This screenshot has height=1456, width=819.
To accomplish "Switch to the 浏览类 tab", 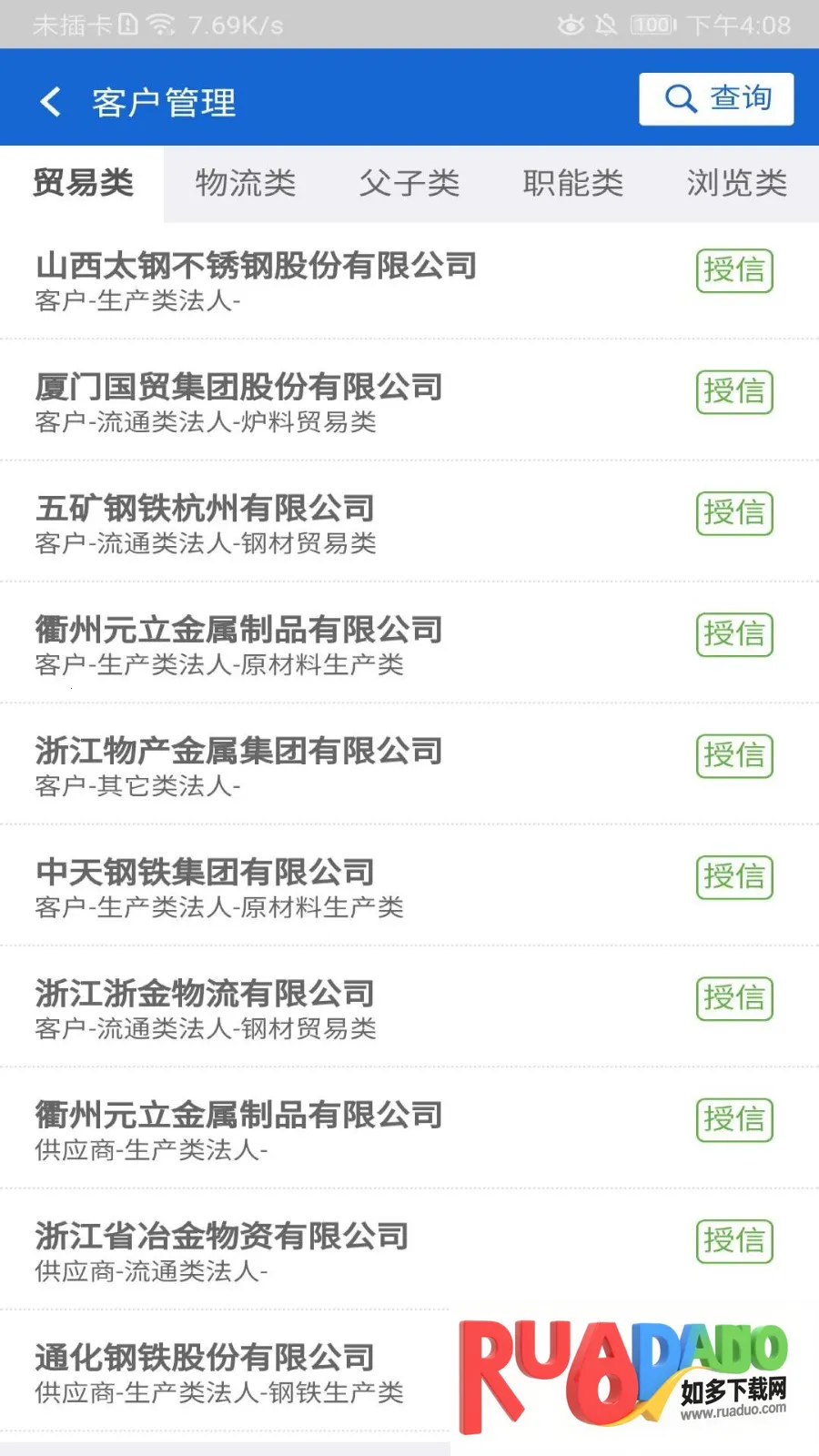I will pyautogui.click(x=736, y=184).
